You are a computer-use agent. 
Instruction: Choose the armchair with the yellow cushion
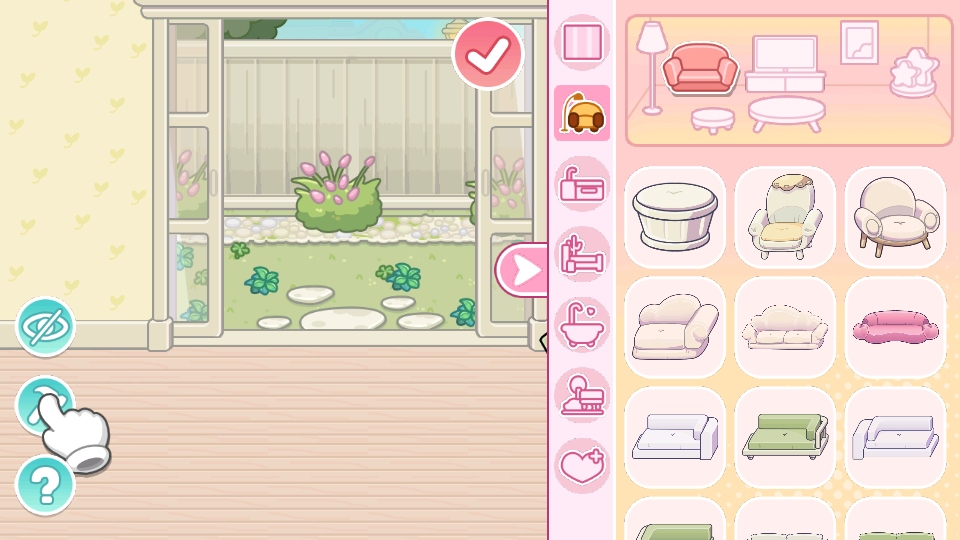(785, 217)
